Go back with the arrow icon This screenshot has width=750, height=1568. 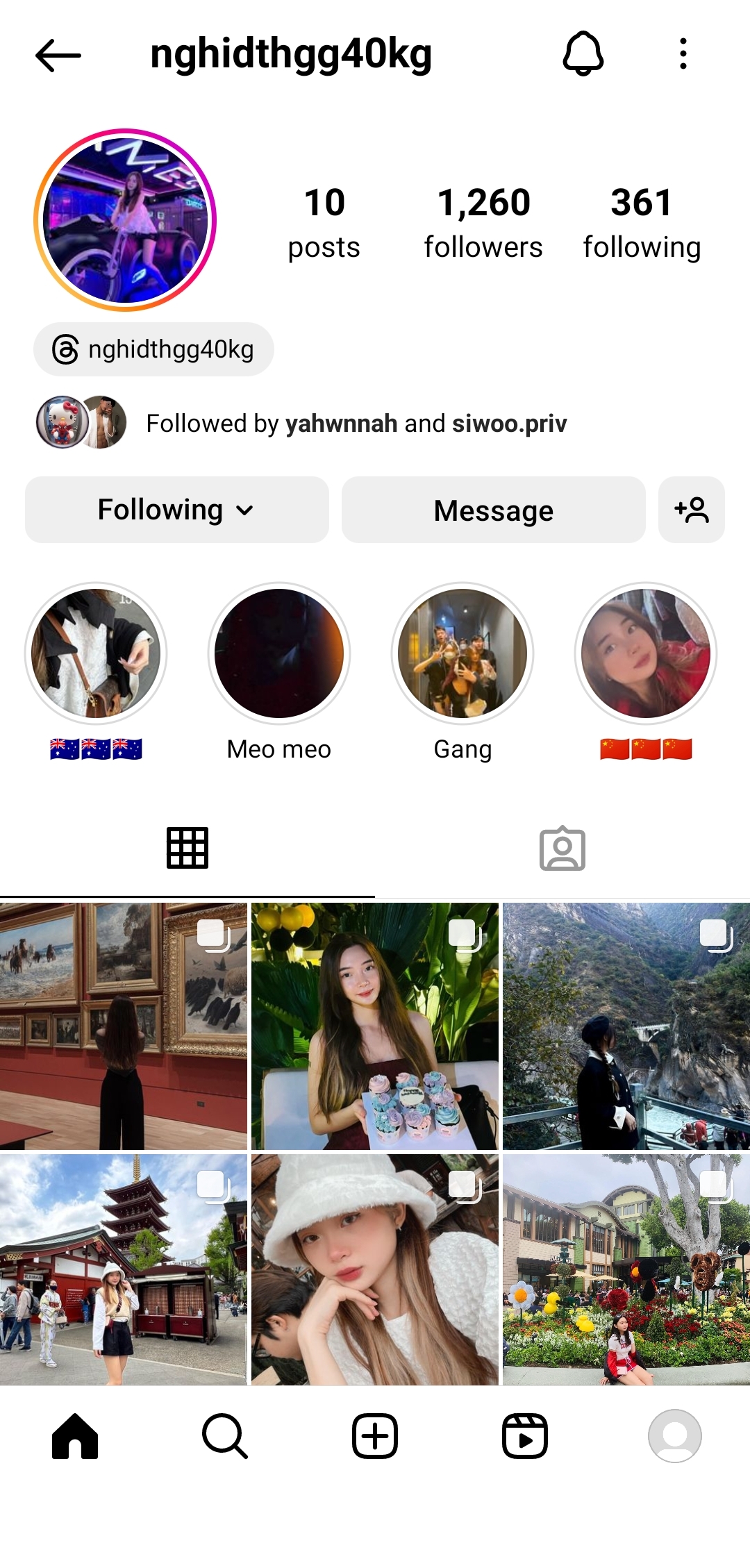(x=58, y=56)
